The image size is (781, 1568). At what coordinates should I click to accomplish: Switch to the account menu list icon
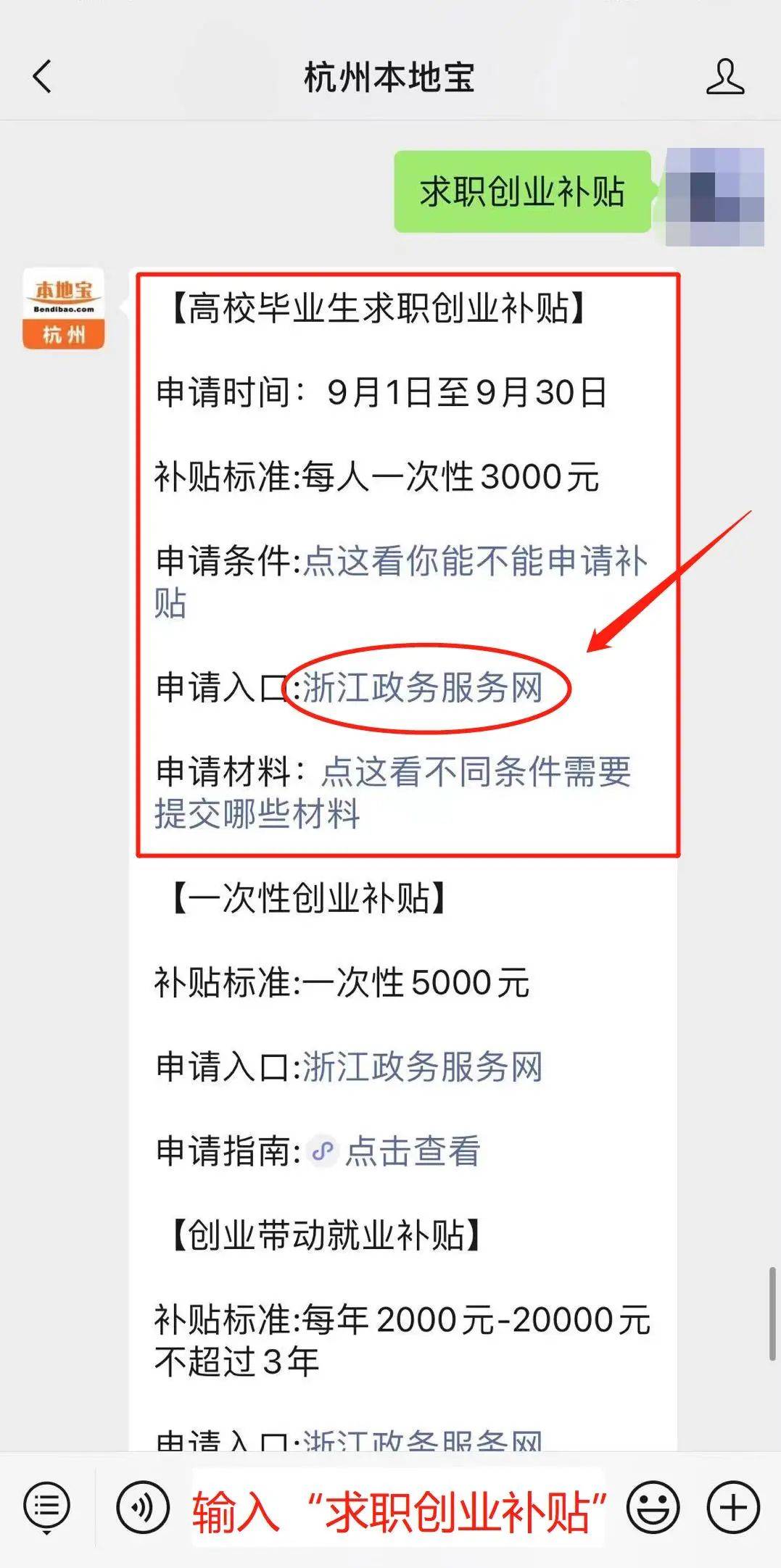point(46,1508)
